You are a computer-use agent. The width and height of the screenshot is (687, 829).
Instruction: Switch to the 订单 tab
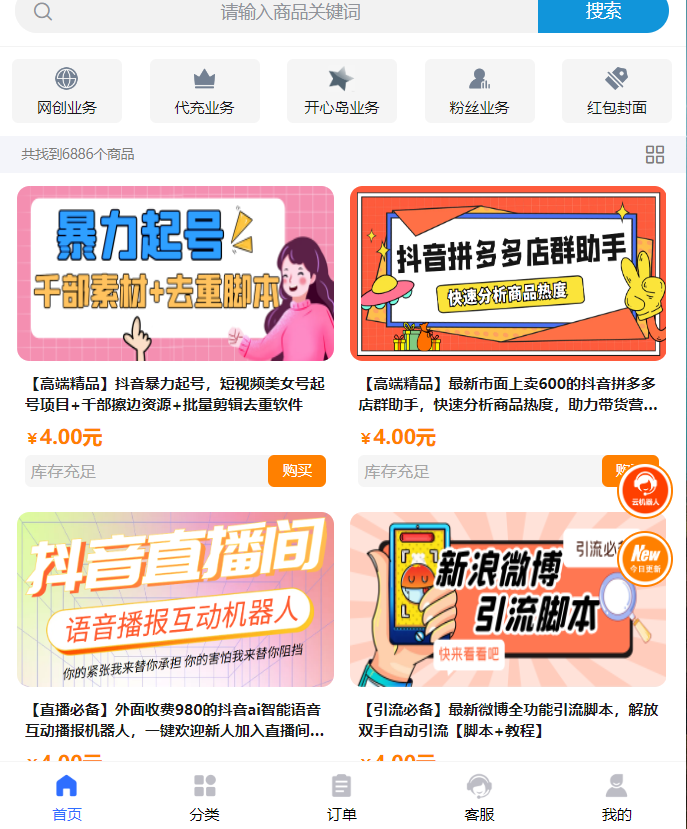pos(342,797)
